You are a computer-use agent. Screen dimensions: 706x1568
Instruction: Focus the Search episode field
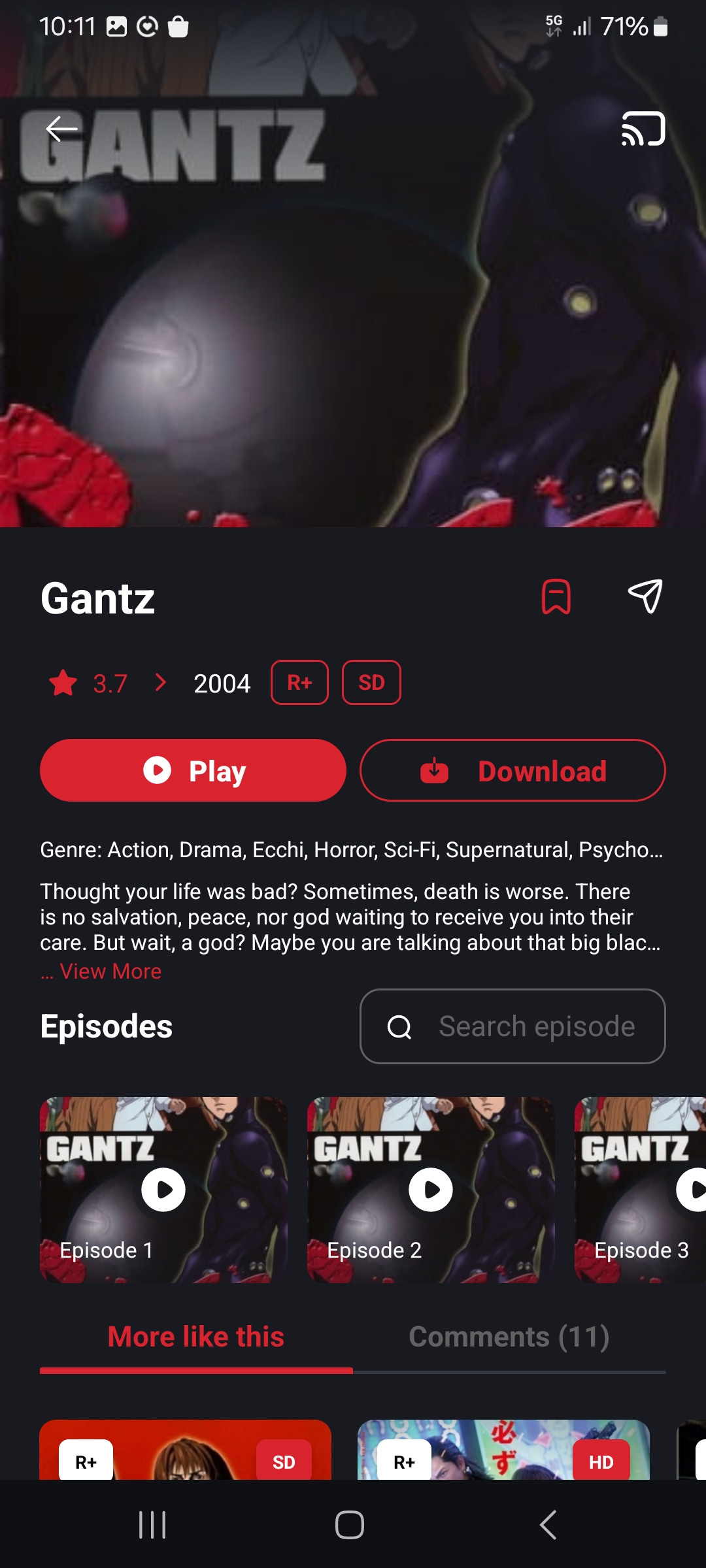[513, 1026]
